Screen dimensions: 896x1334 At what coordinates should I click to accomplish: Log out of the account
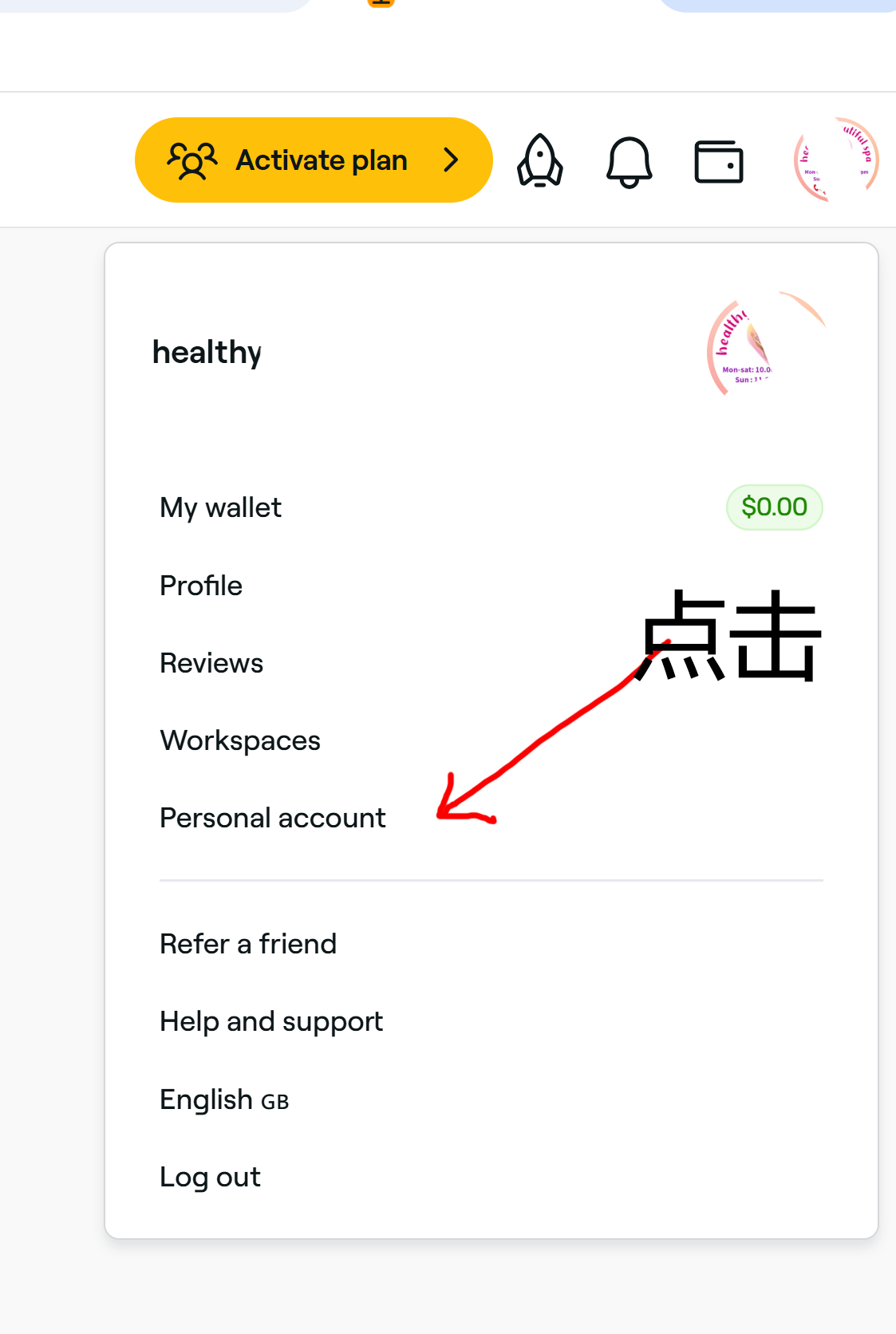click(x=211, y=1178)
